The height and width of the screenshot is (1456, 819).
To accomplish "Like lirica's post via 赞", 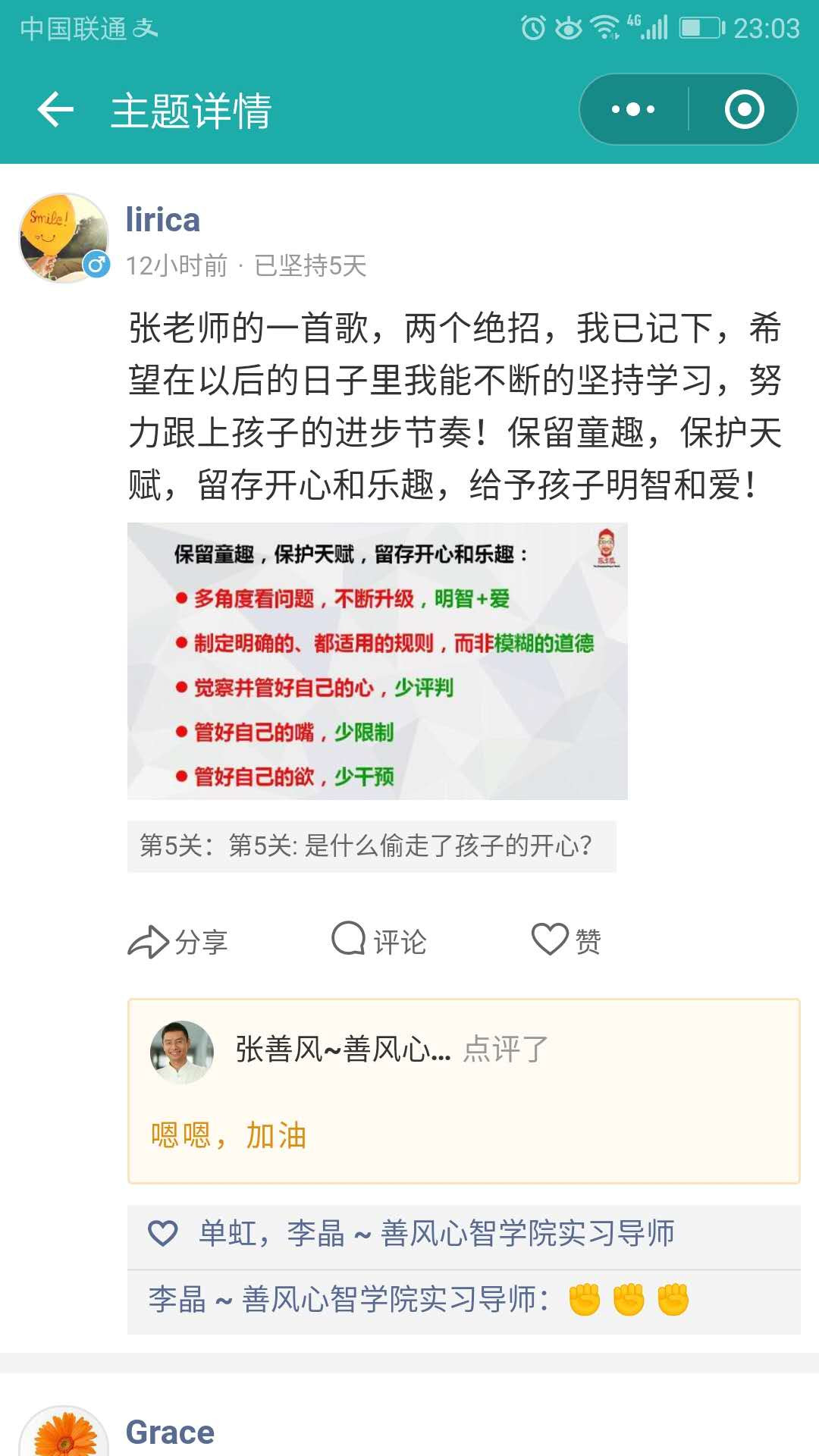I will [566, 941].
